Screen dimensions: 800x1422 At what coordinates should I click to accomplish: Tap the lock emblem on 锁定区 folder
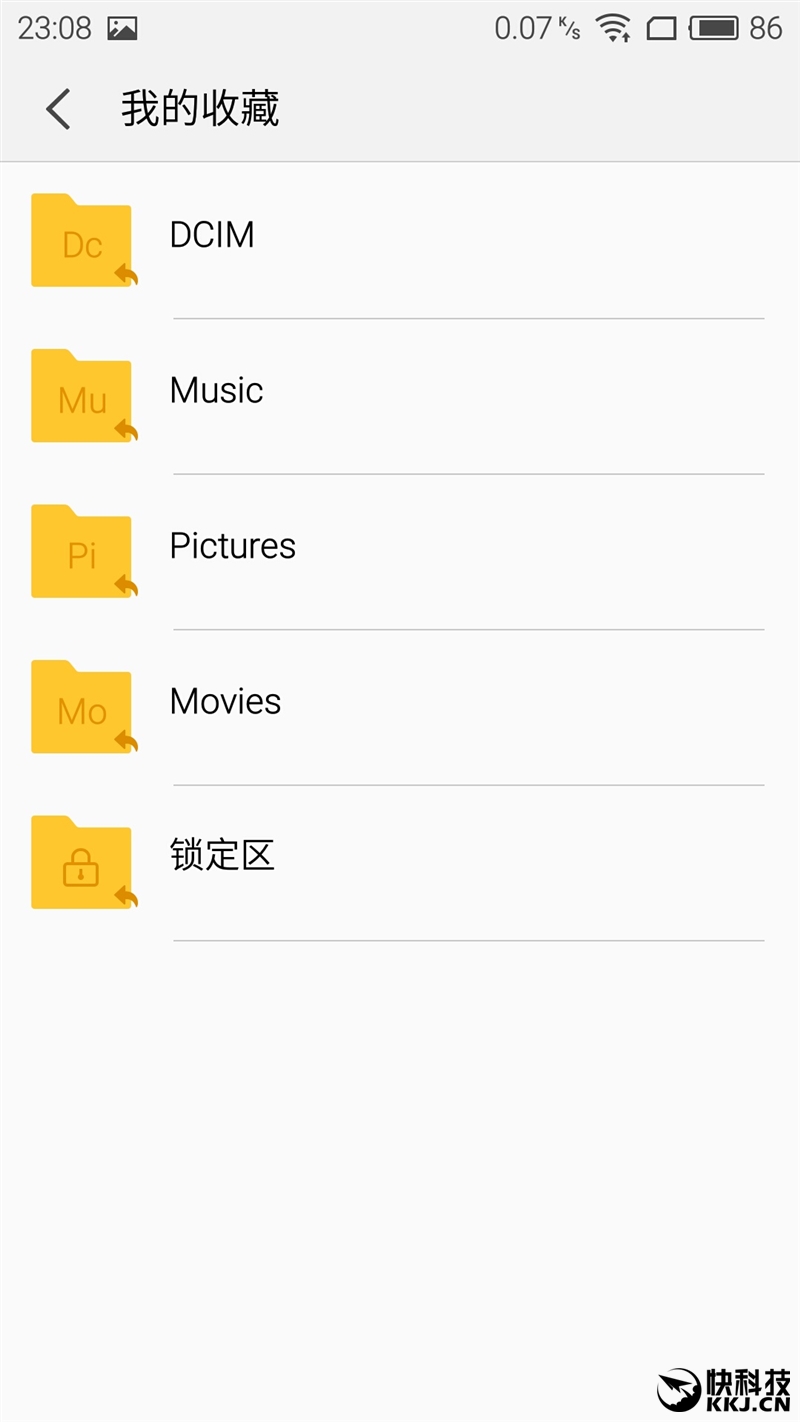tap(83, 868)
